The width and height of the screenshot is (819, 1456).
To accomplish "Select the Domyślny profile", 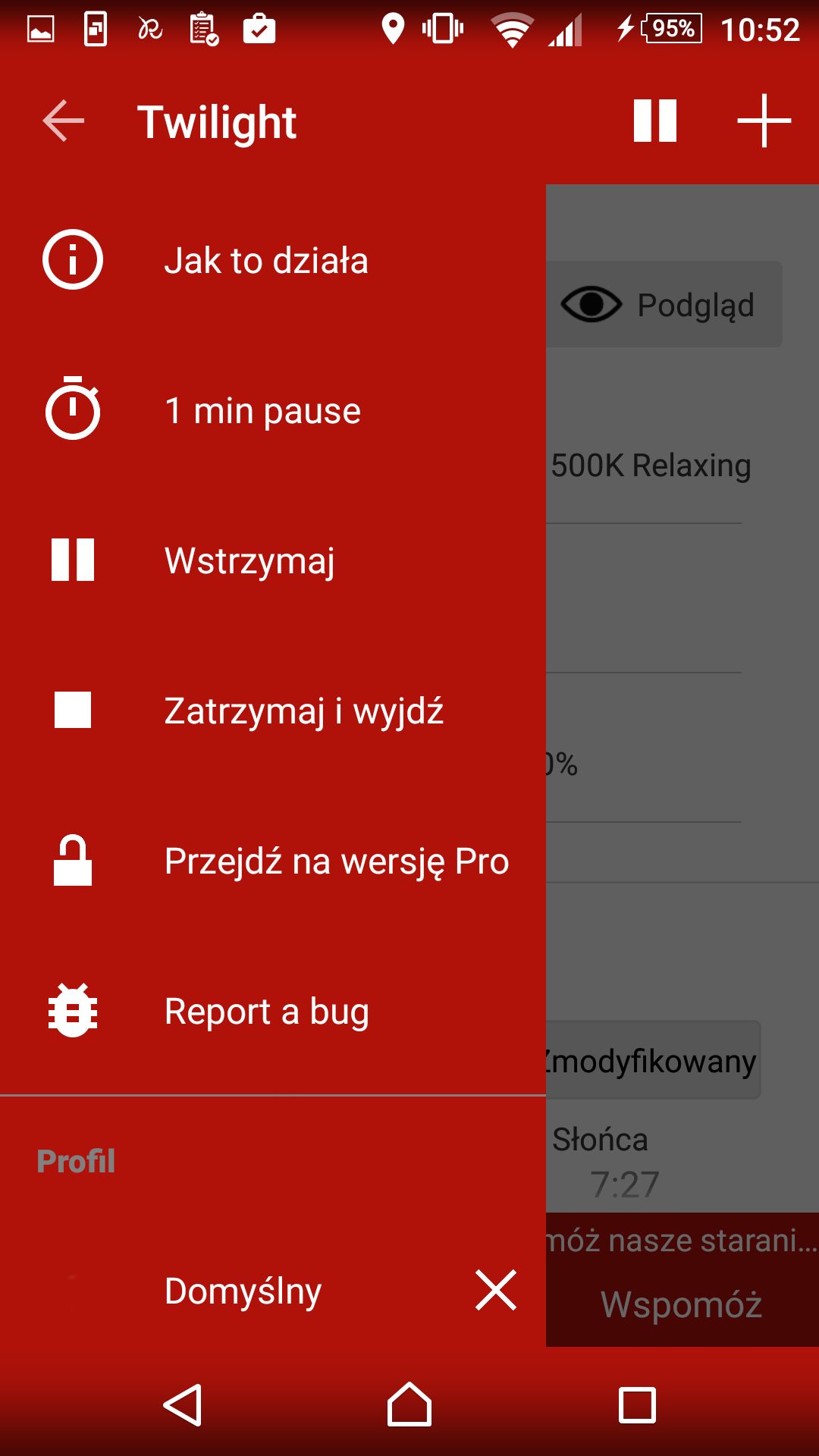I will pos(243,1291).
